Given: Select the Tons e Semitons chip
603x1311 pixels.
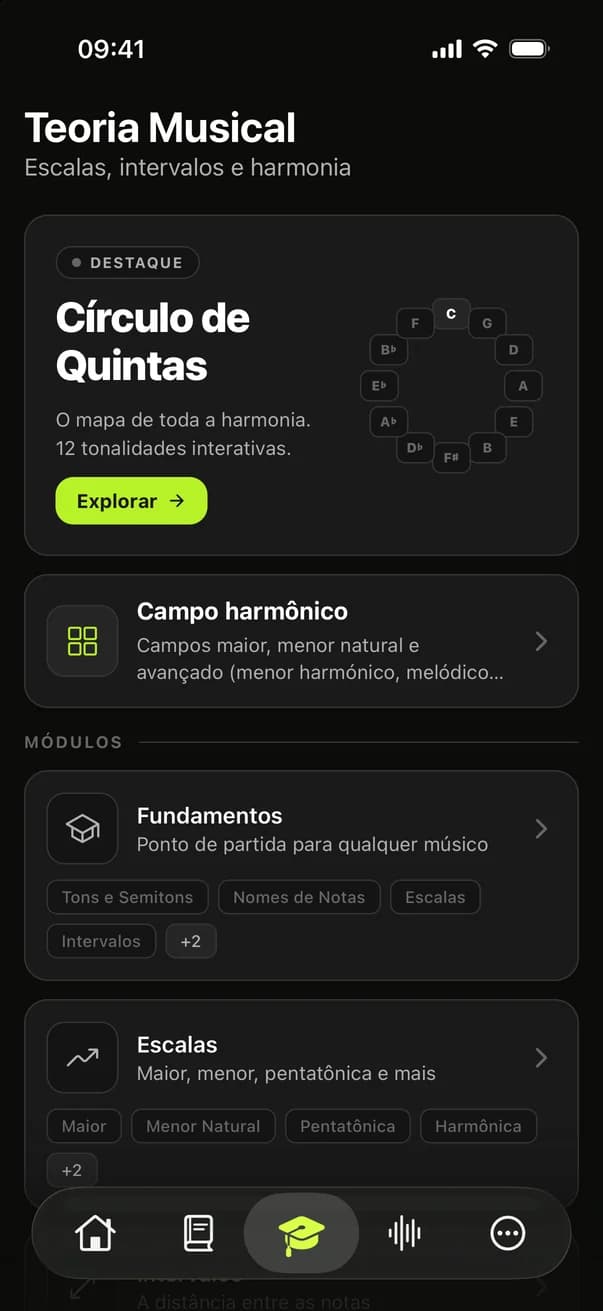Looking at the screenshot, I should [x=127, y=897].
